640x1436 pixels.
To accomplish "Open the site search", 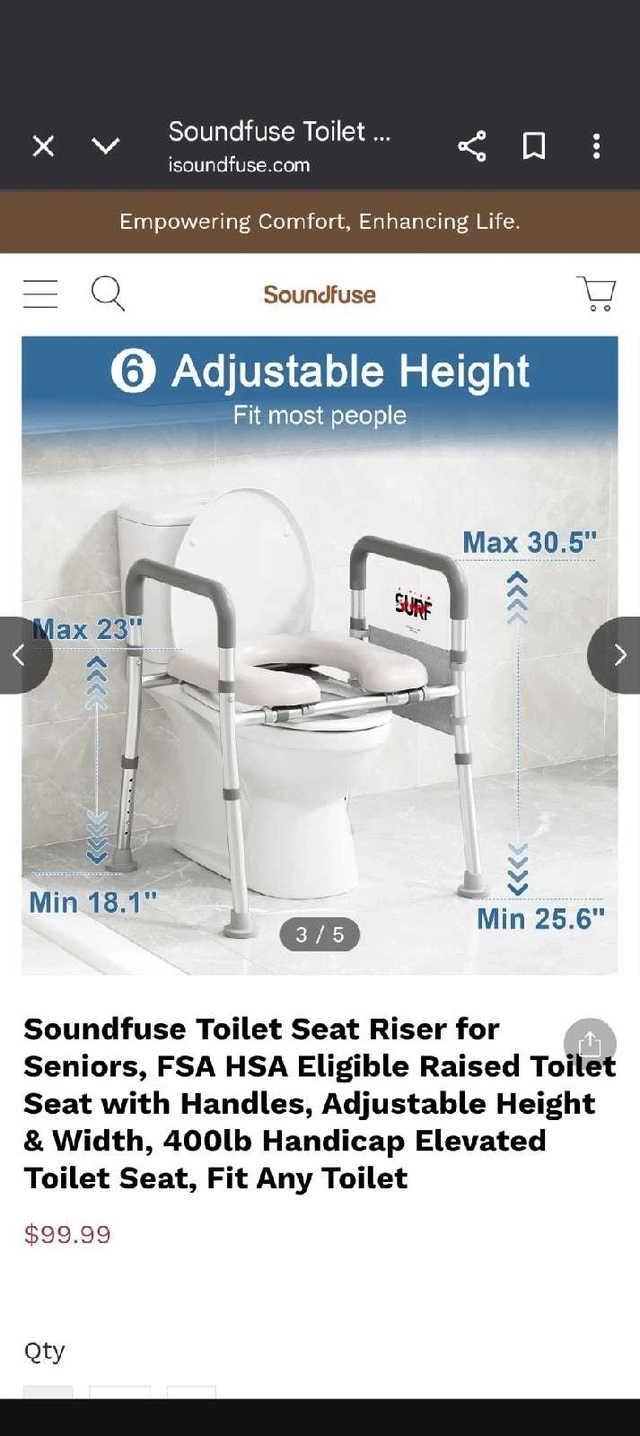I will 108,294.
